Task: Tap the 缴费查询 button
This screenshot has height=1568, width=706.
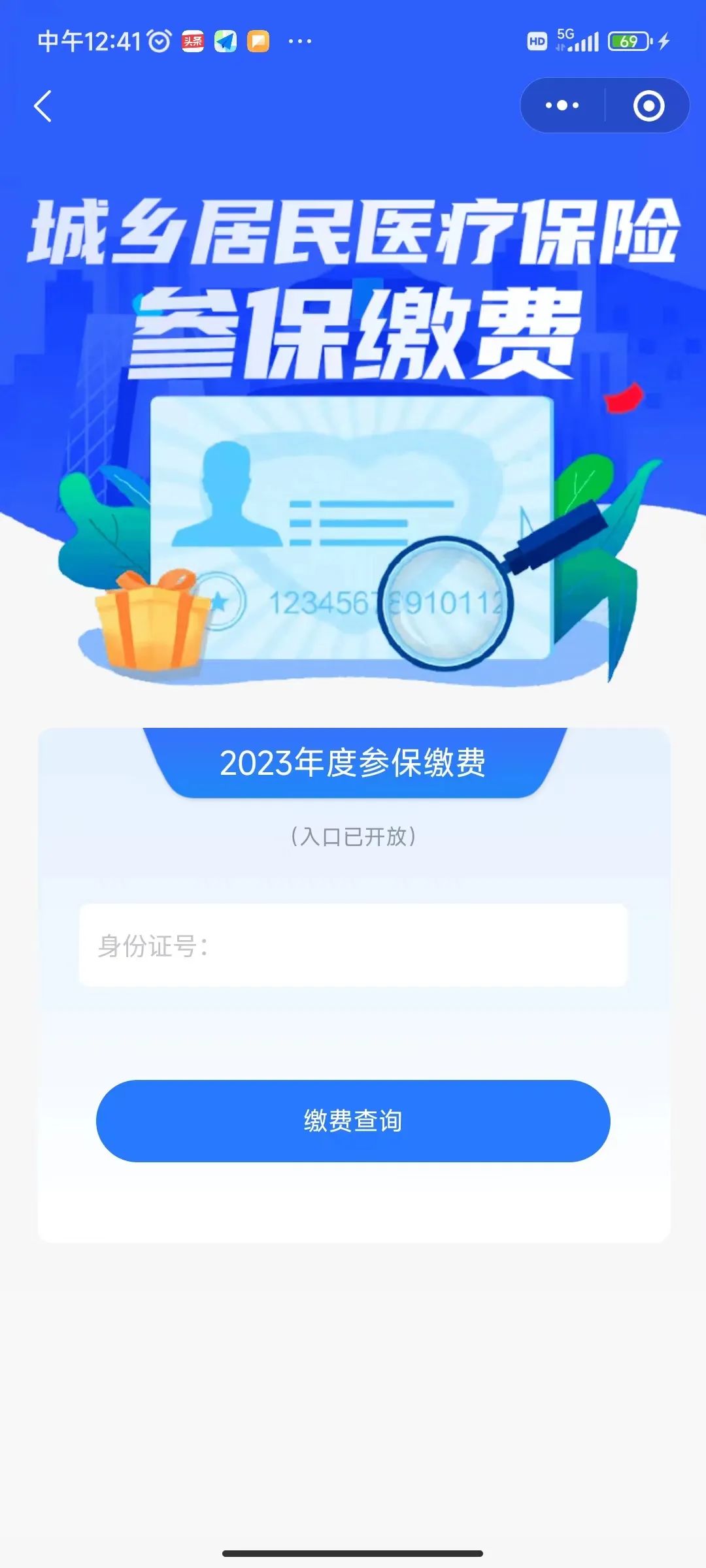Action: coord(353,1120)
